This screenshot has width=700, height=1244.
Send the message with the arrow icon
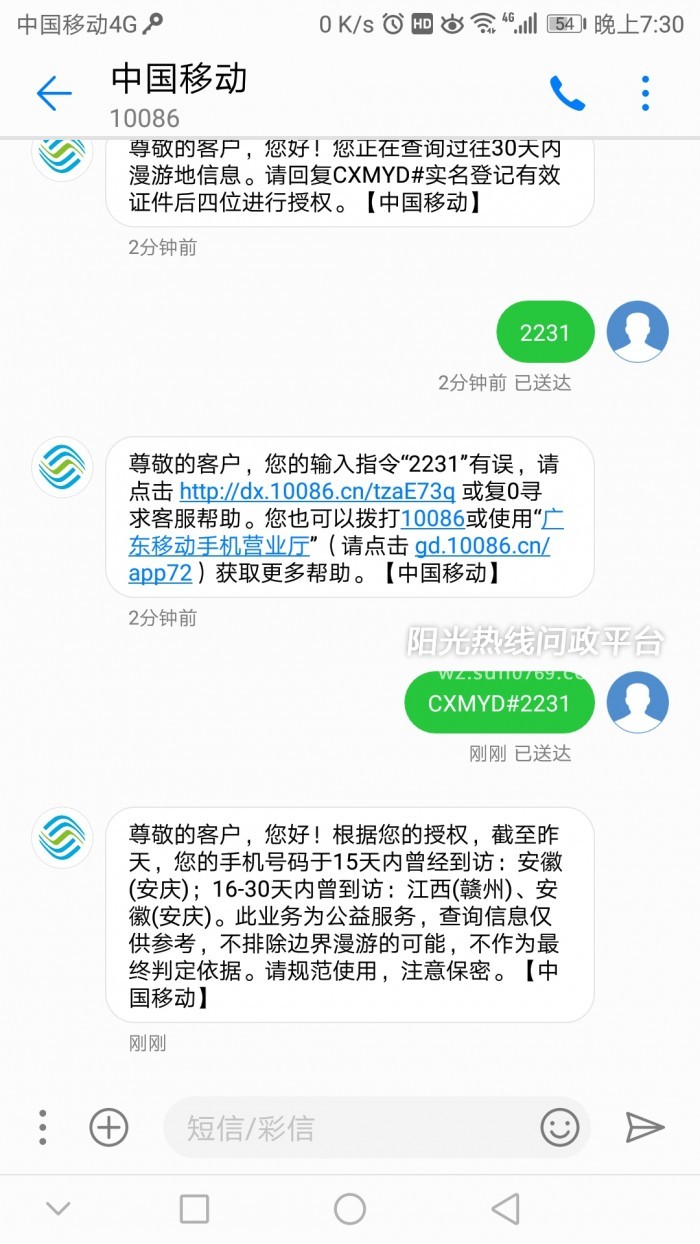pos(645,1128)
